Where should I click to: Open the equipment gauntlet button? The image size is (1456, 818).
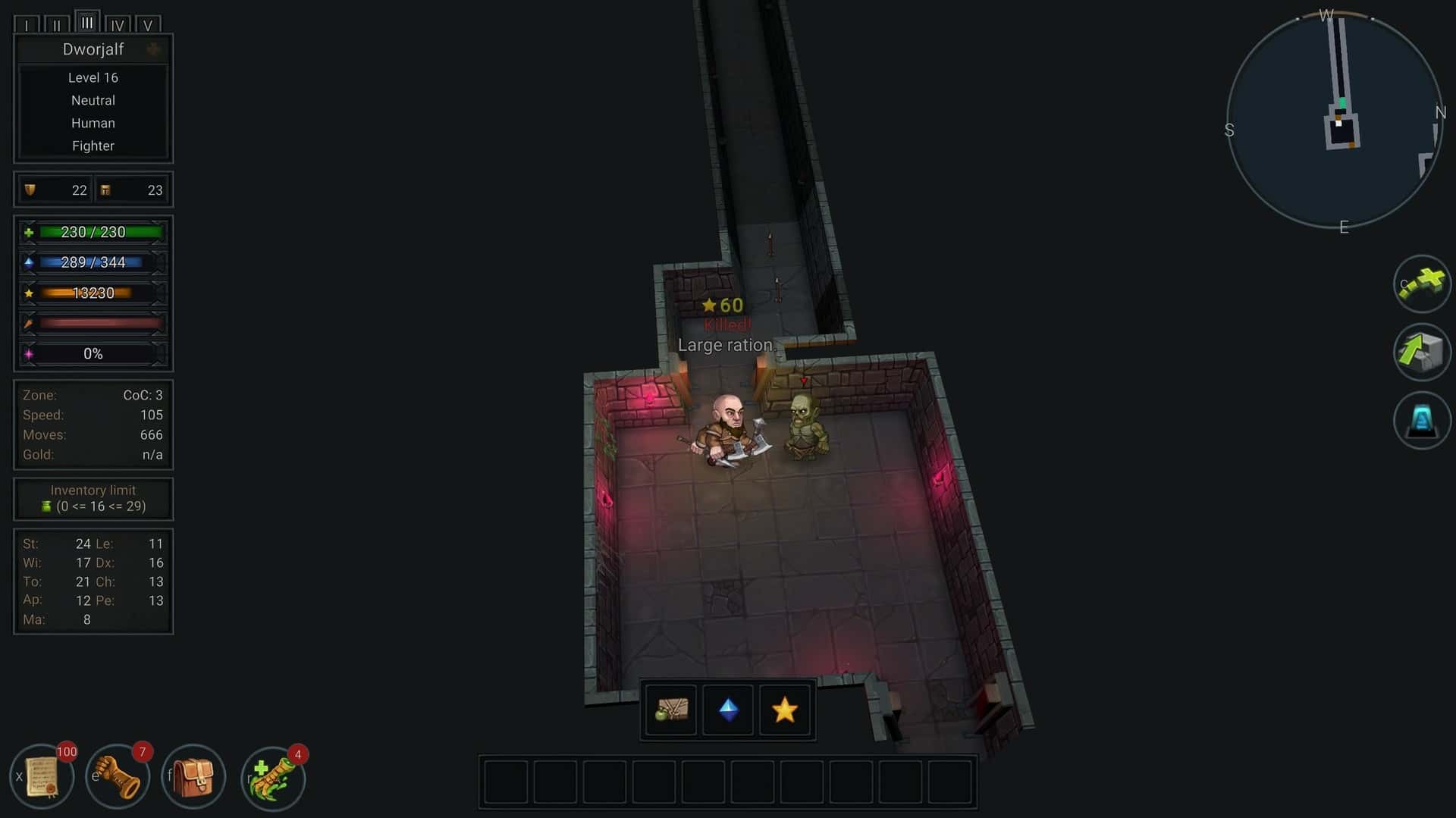[x=118, y=777]
